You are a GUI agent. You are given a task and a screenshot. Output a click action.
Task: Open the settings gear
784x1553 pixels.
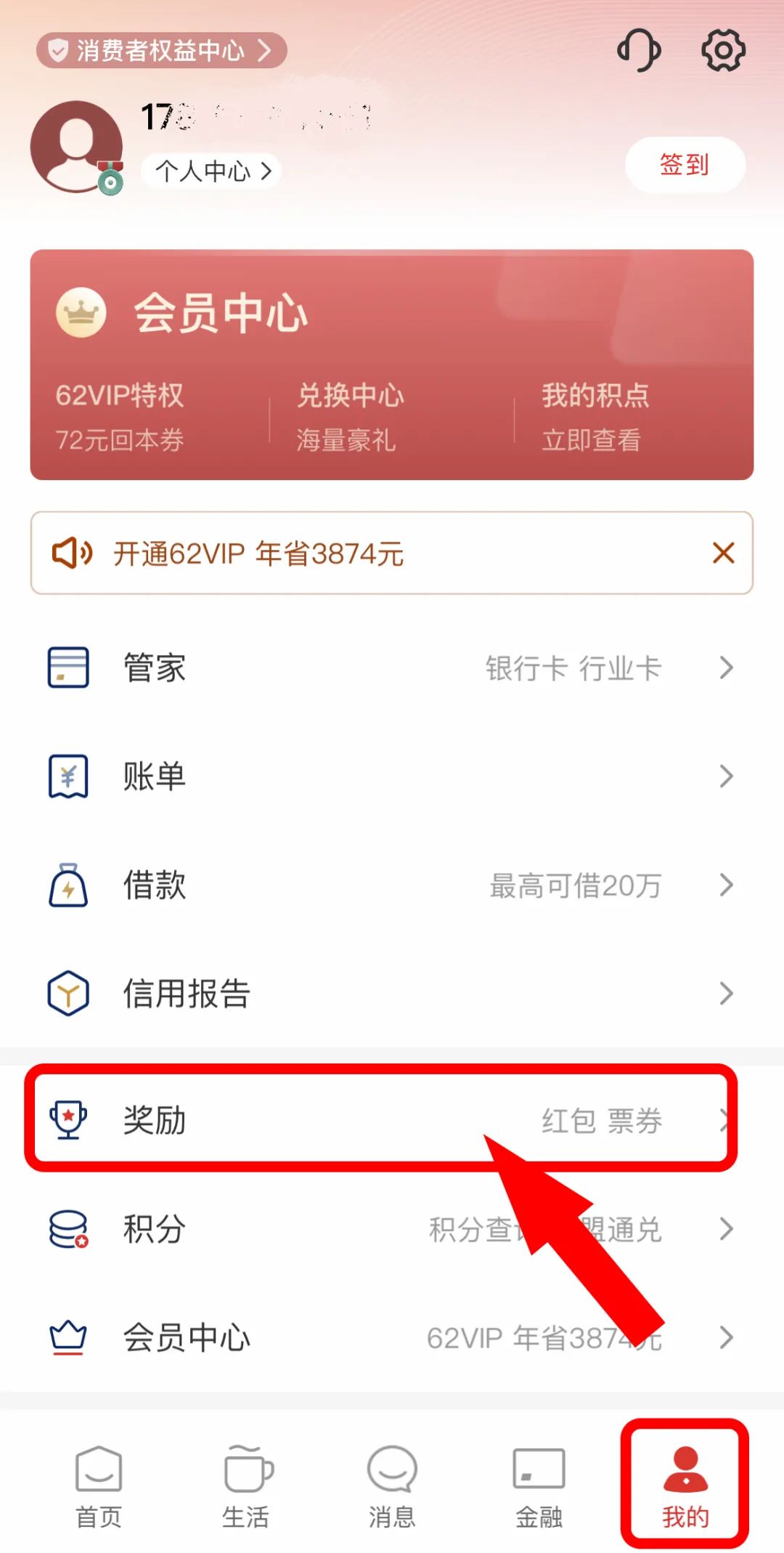click(x=723, y=50)
